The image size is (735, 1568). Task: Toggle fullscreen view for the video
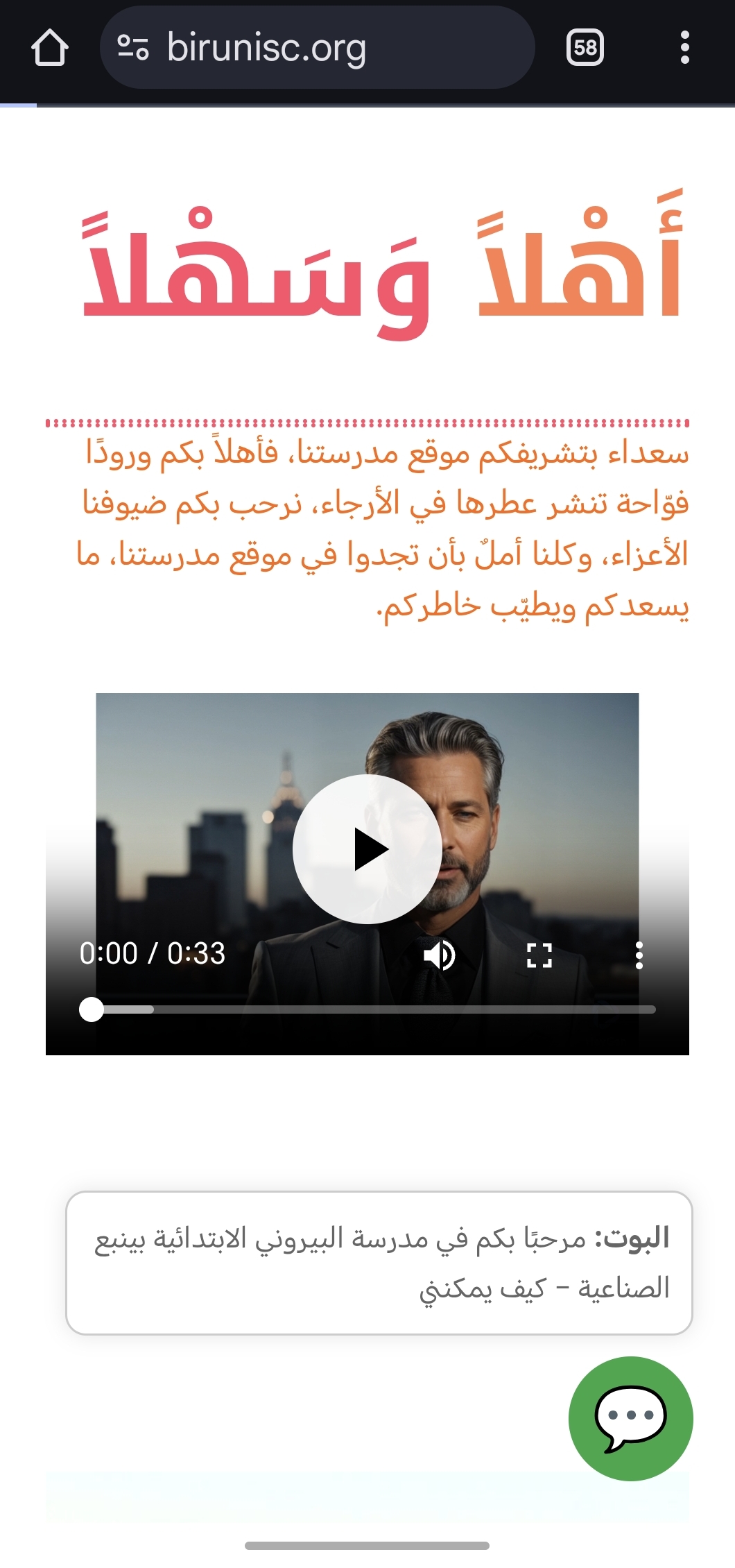(x=540, y=955)
